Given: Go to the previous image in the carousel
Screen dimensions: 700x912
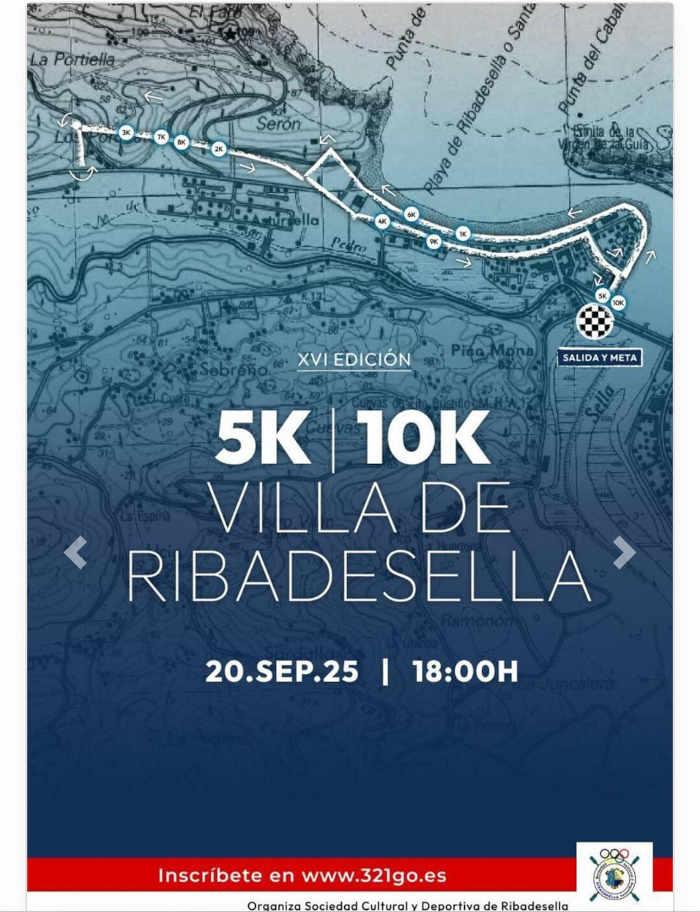Looking at the screenshot, I should pyautogui.click(x=76, y=552).
